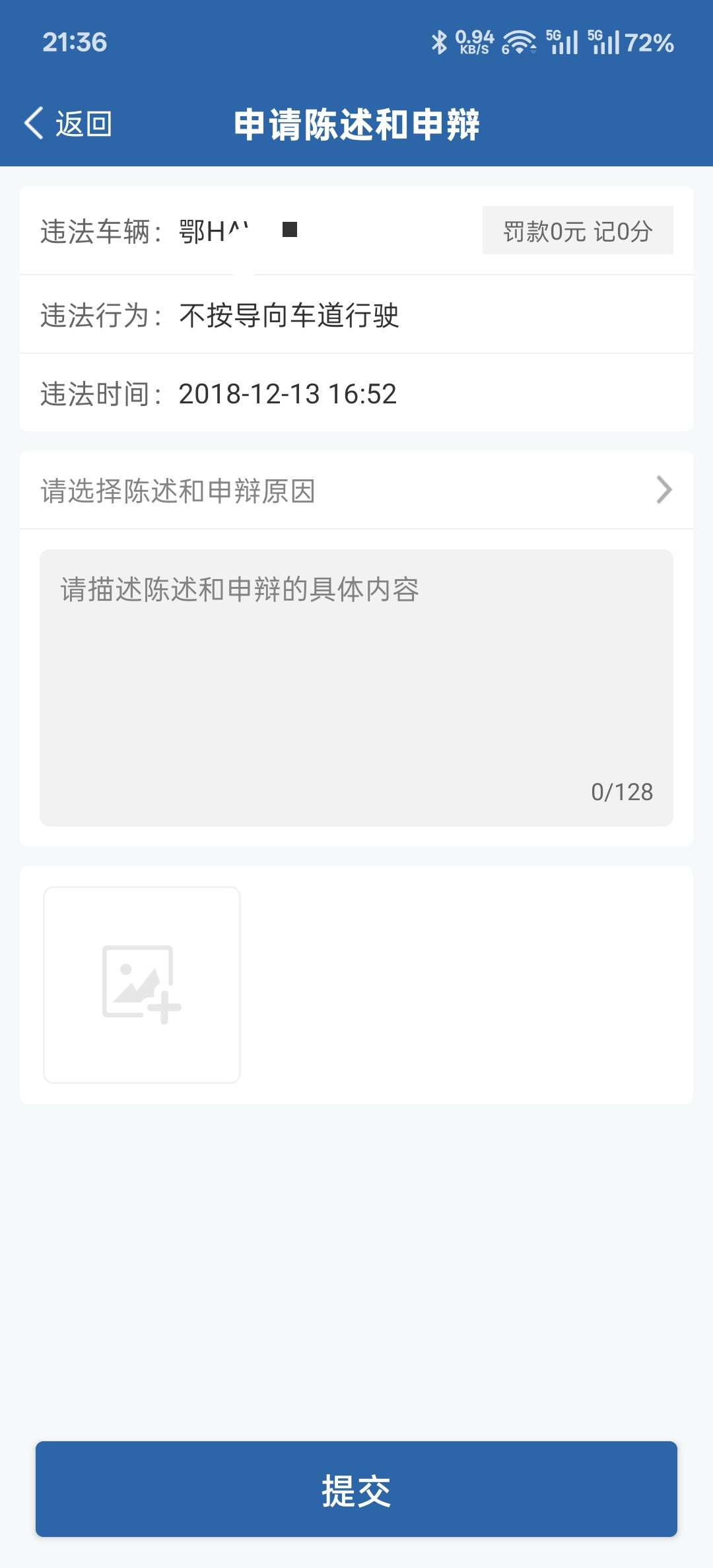
Task: Submit with the 提交 button
Action: tap(356, 1489)
